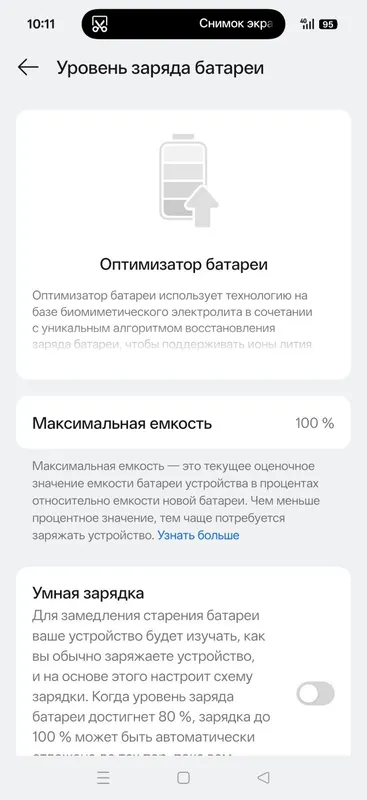Screen dimensions: 367x800
Task: Tap the screenshot notification pill at top
Action: 183,24
